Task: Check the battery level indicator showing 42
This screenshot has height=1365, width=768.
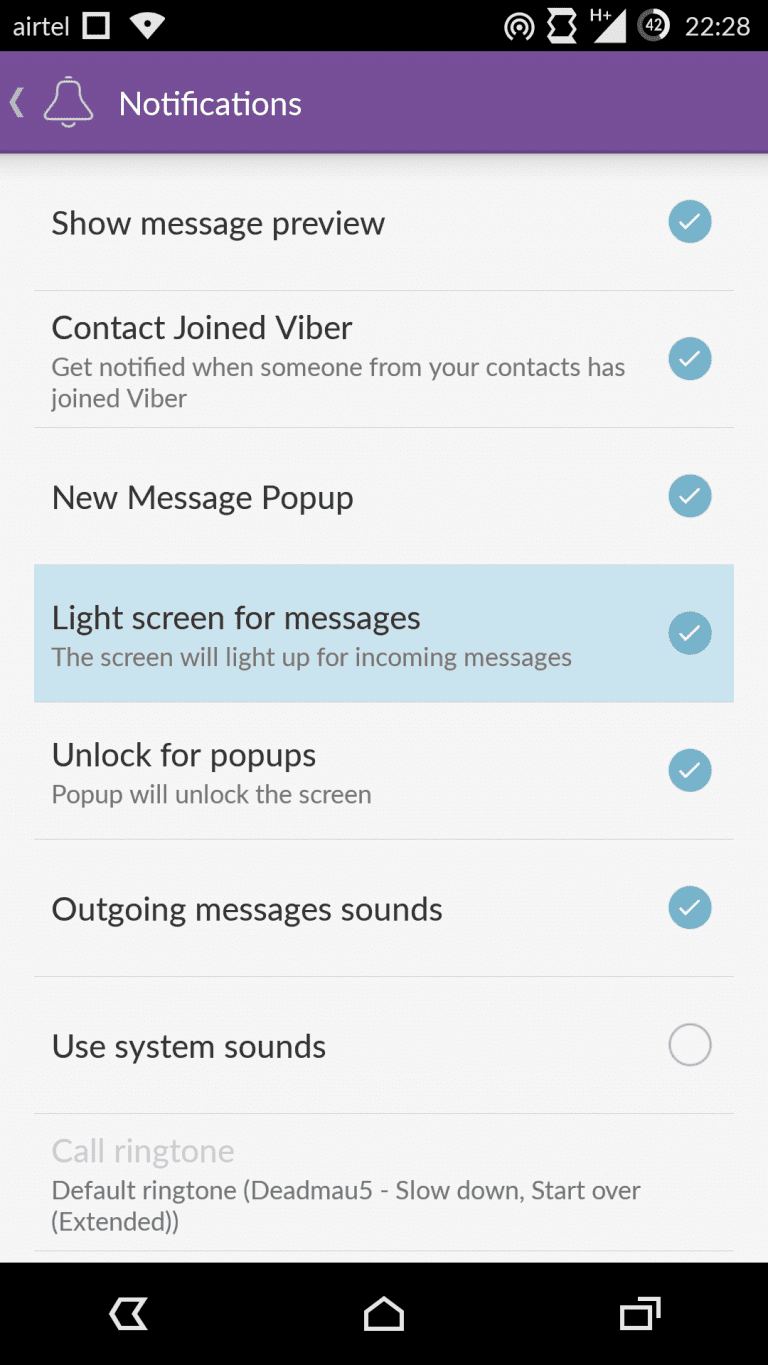Action: (654, 27)
